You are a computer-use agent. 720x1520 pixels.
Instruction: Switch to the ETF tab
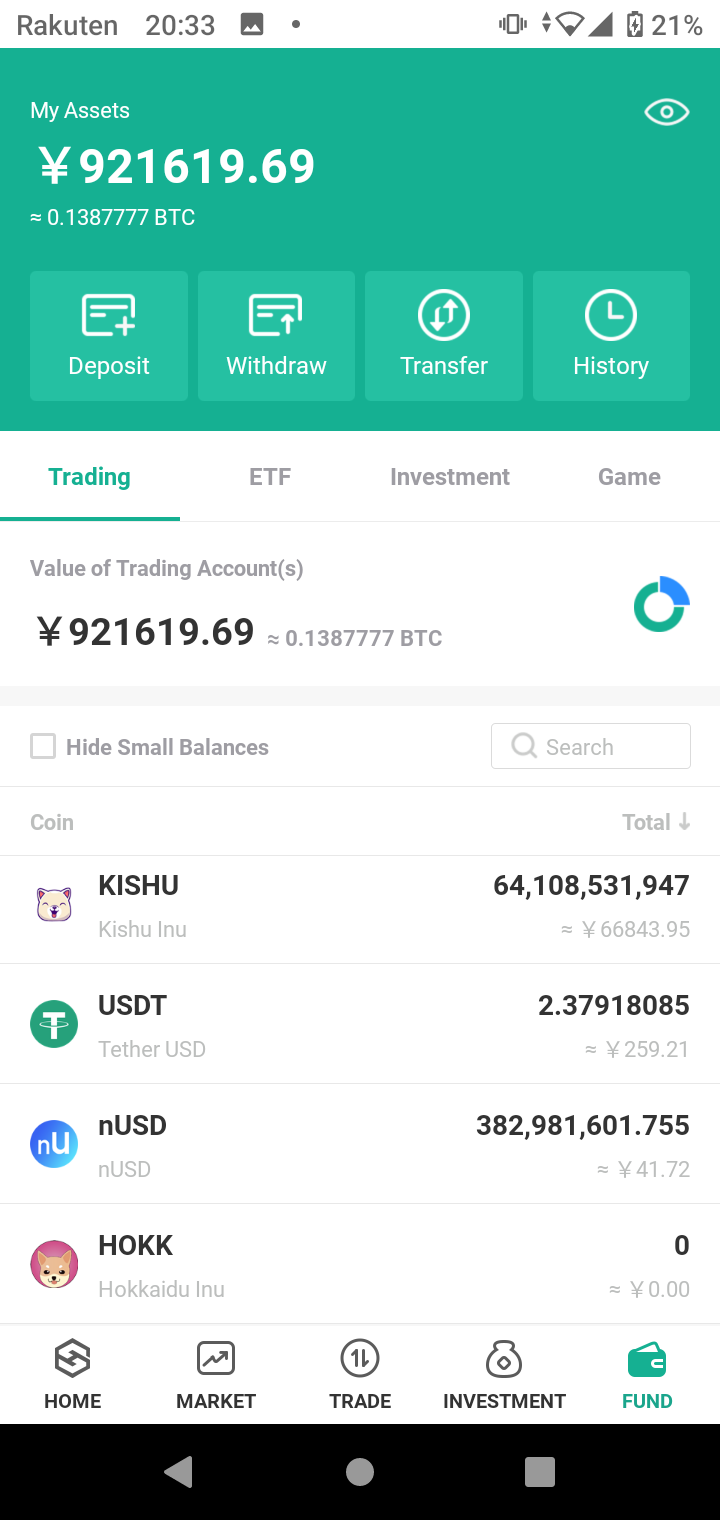pyautogui.click(x=270, y=477)
